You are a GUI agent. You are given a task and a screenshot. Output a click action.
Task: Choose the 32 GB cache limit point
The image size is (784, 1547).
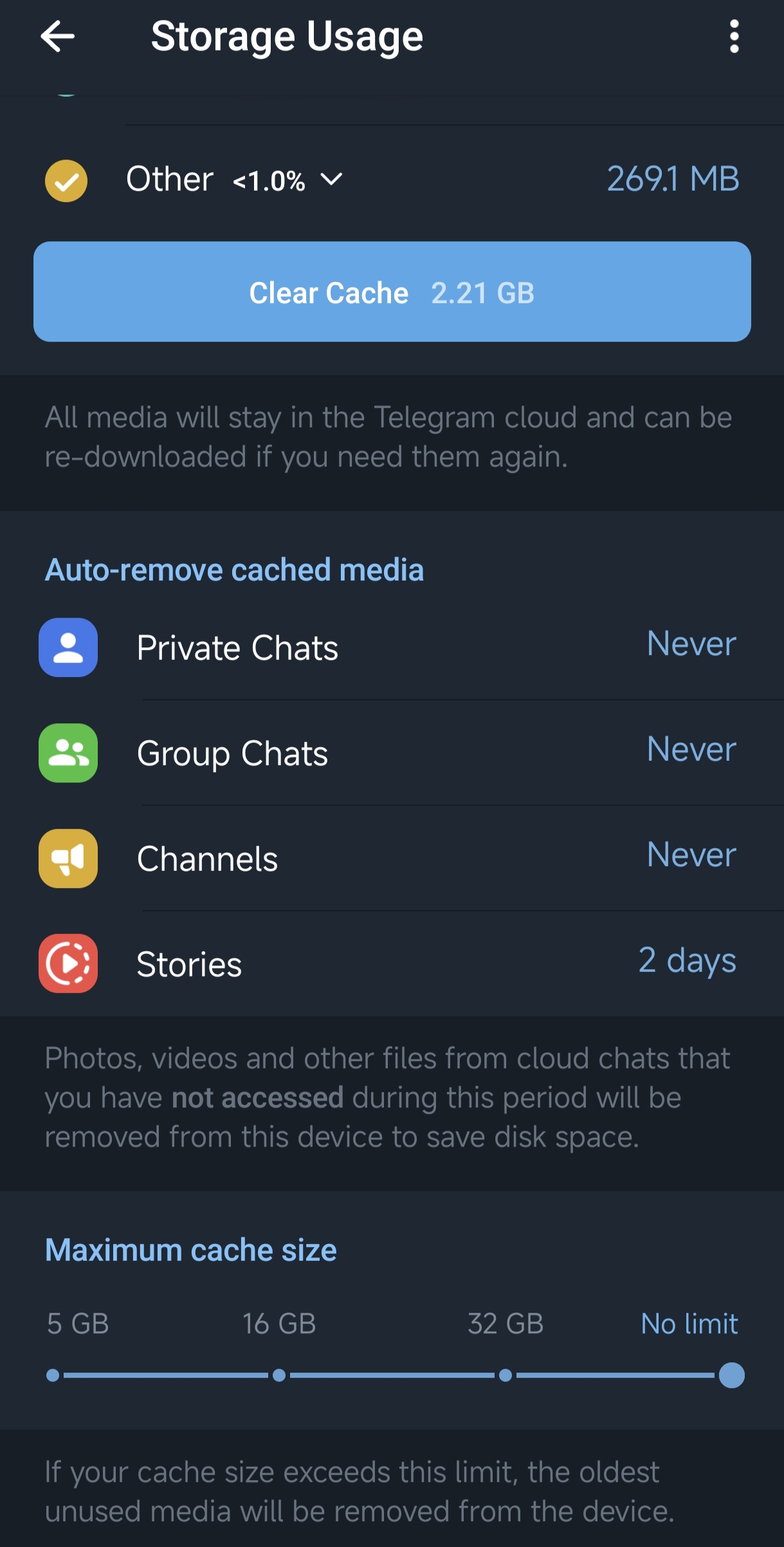pos(506,1375)
